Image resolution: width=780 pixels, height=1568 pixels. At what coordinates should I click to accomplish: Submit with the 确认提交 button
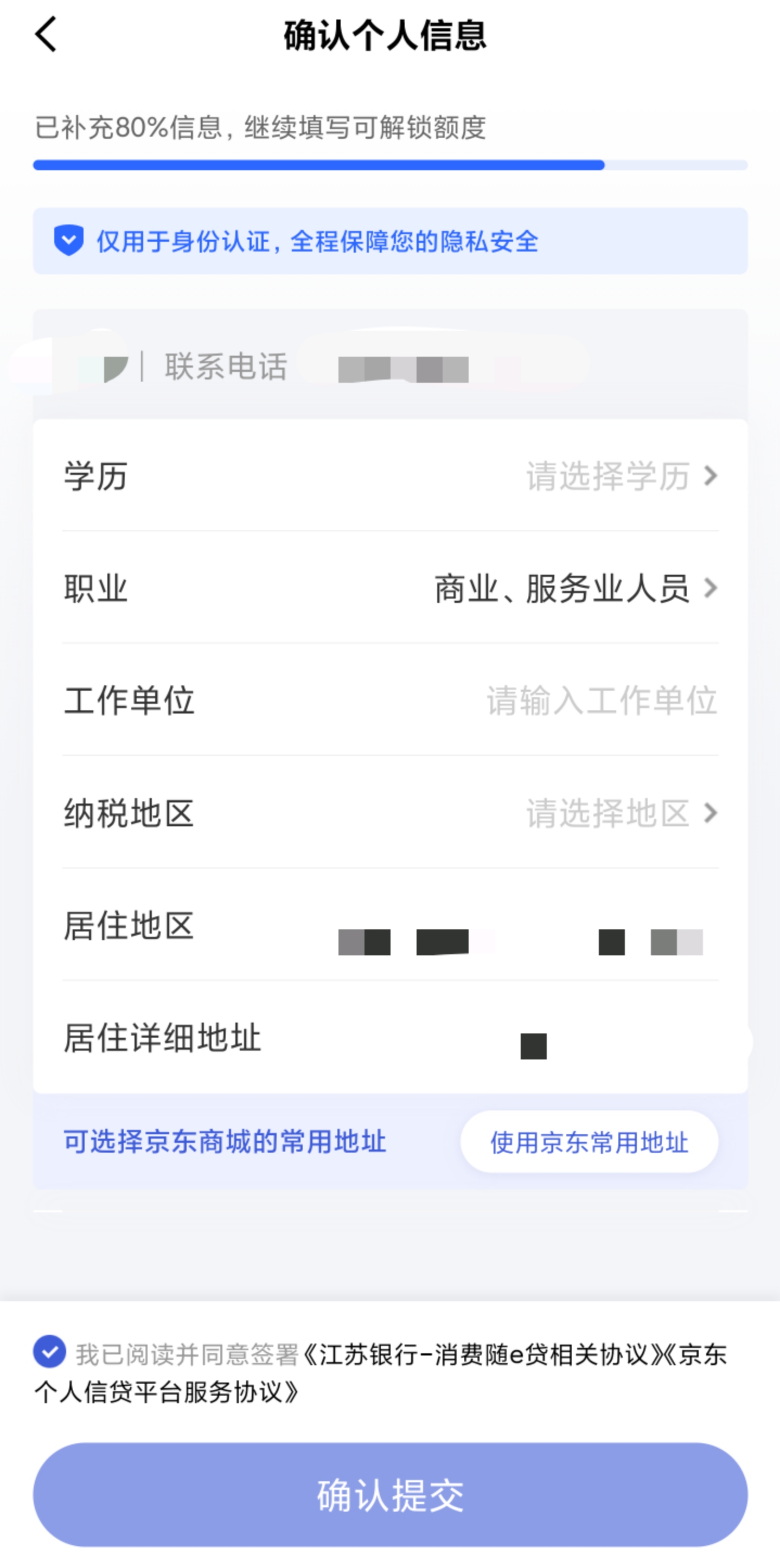tap(389, 1494)
